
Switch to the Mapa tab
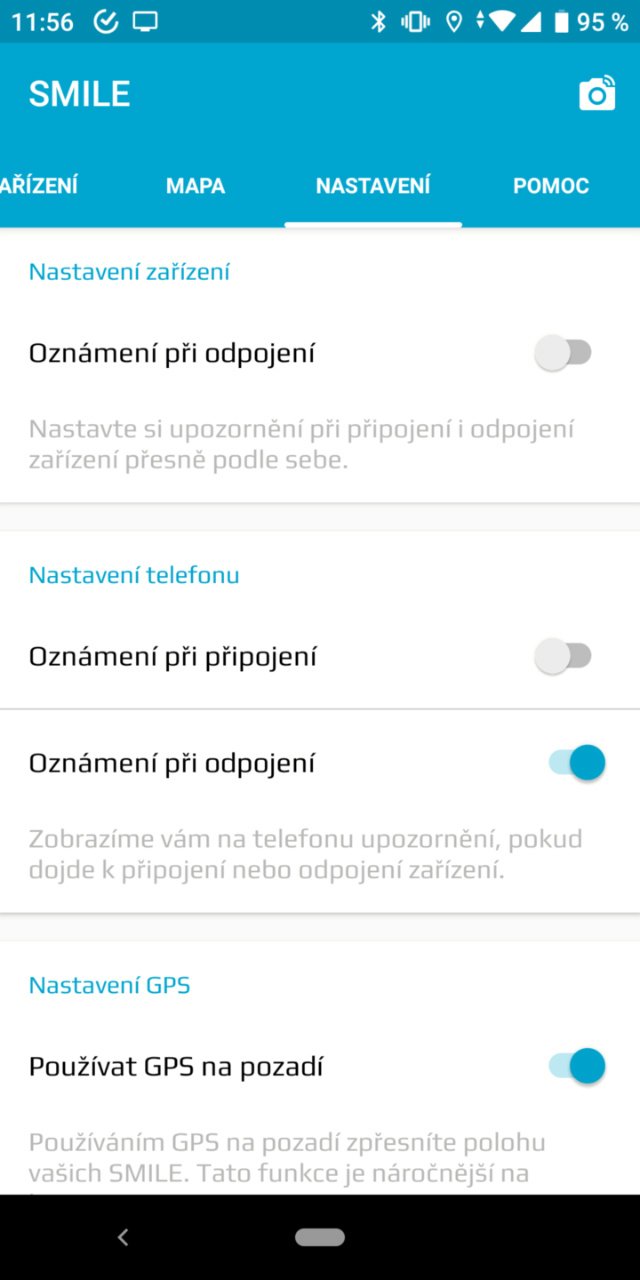pyautogui.click(x=195, y=186)
